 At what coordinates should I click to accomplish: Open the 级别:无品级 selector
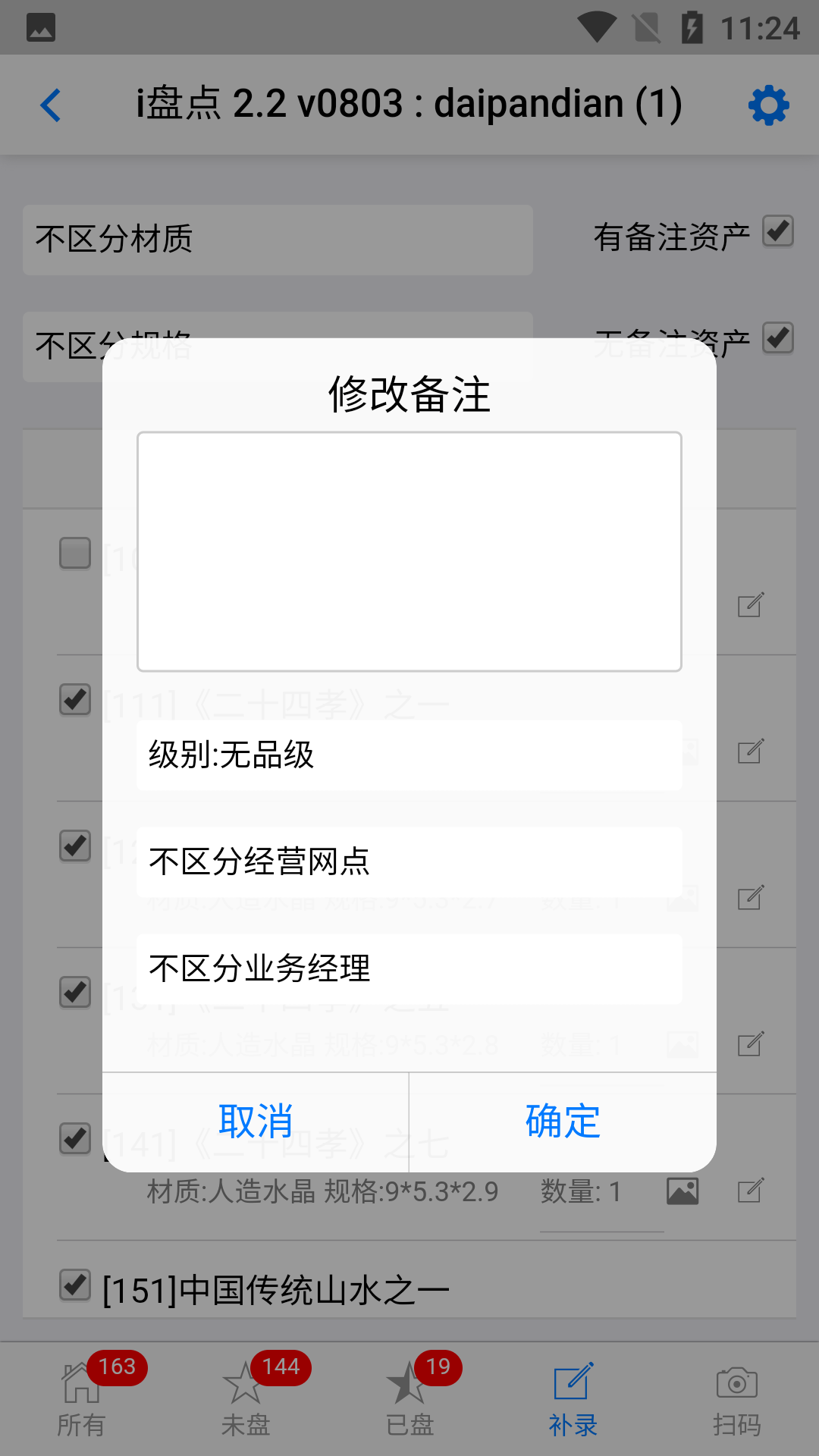(409, 755)
